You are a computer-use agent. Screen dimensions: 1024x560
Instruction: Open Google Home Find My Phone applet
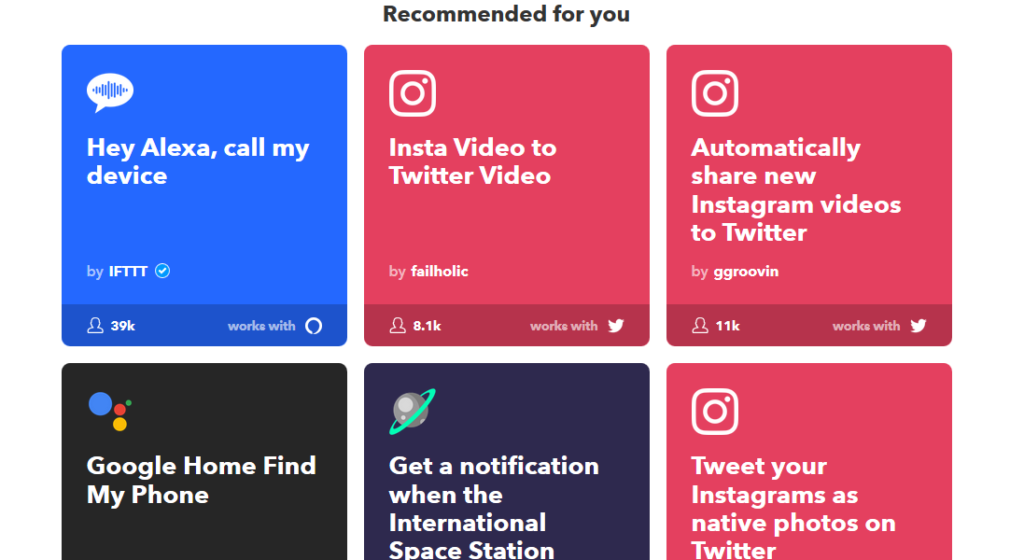pyautogui.click(x=201, y=480)
